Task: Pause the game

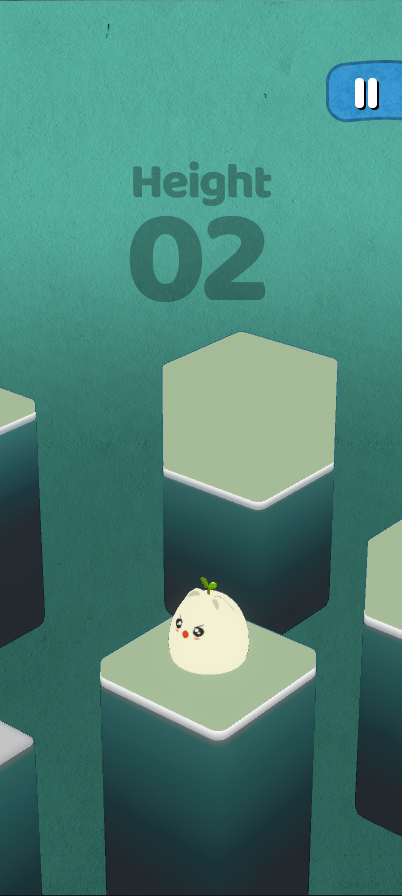Action: [365, 91]
